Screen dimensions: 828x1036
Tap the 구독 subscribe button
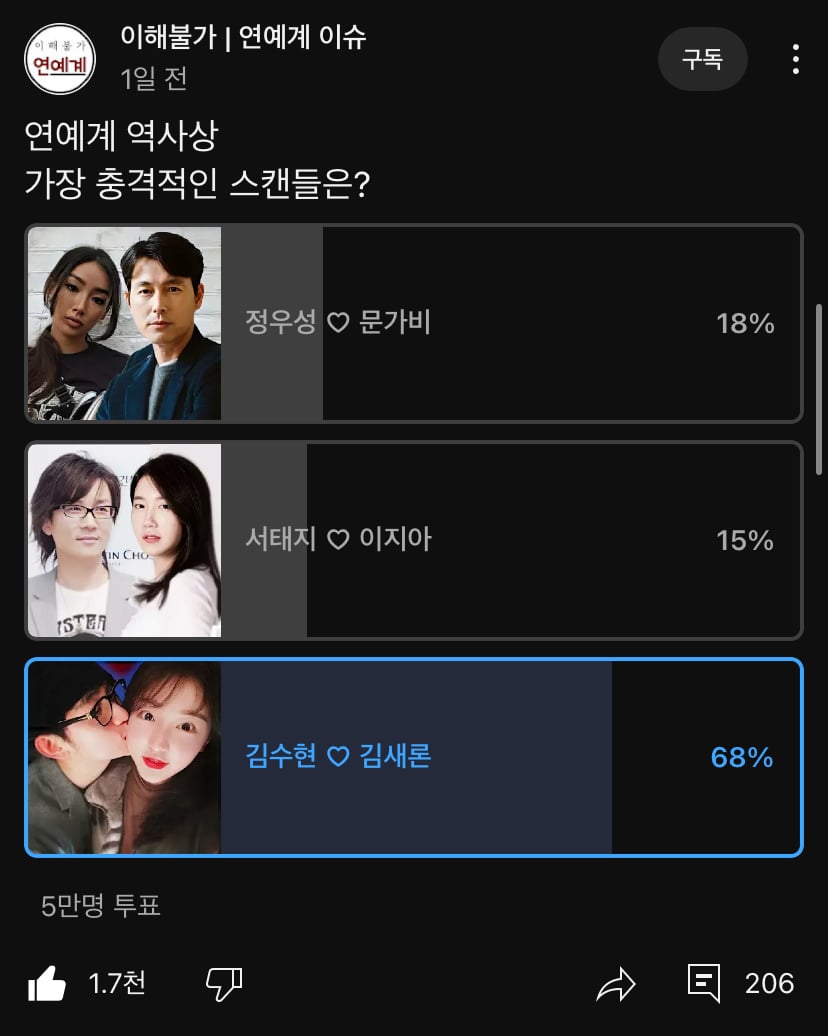702,59
